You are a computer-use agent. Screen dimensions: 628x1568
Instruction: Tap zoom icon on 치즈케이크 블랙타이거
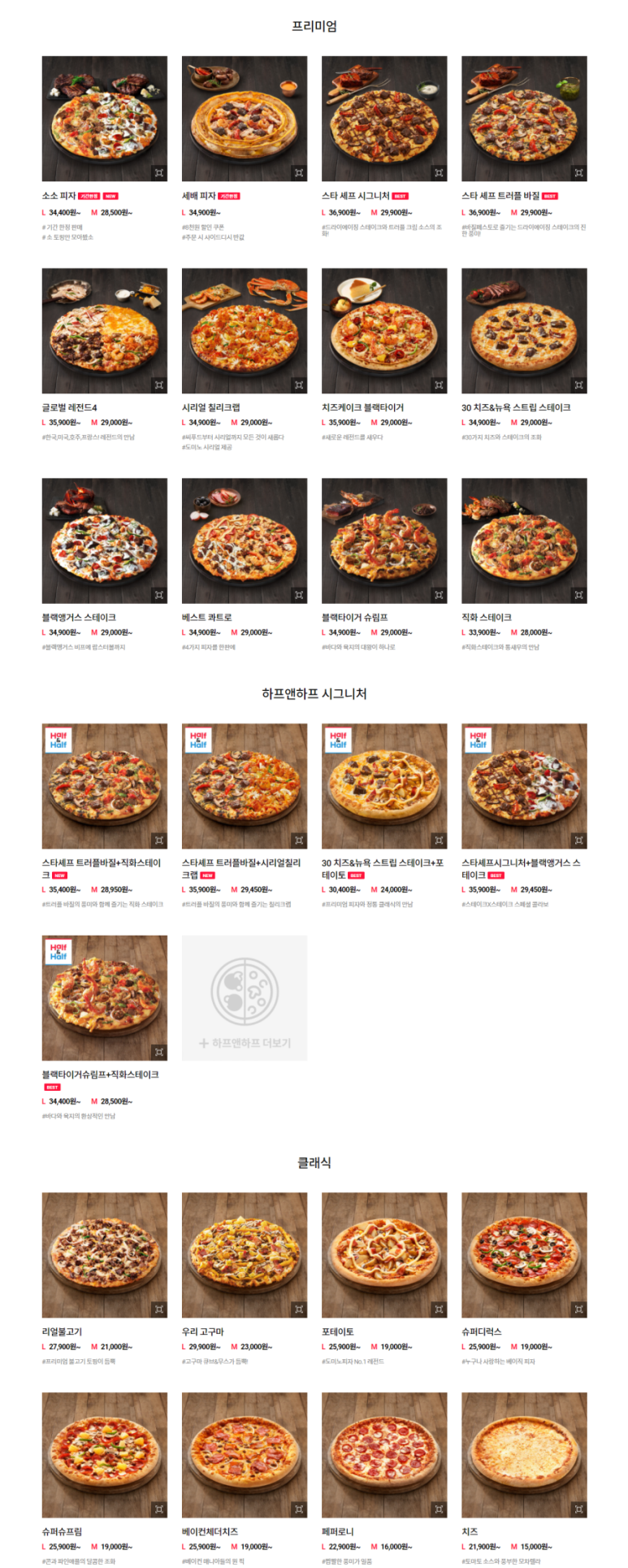coord(438,384)
